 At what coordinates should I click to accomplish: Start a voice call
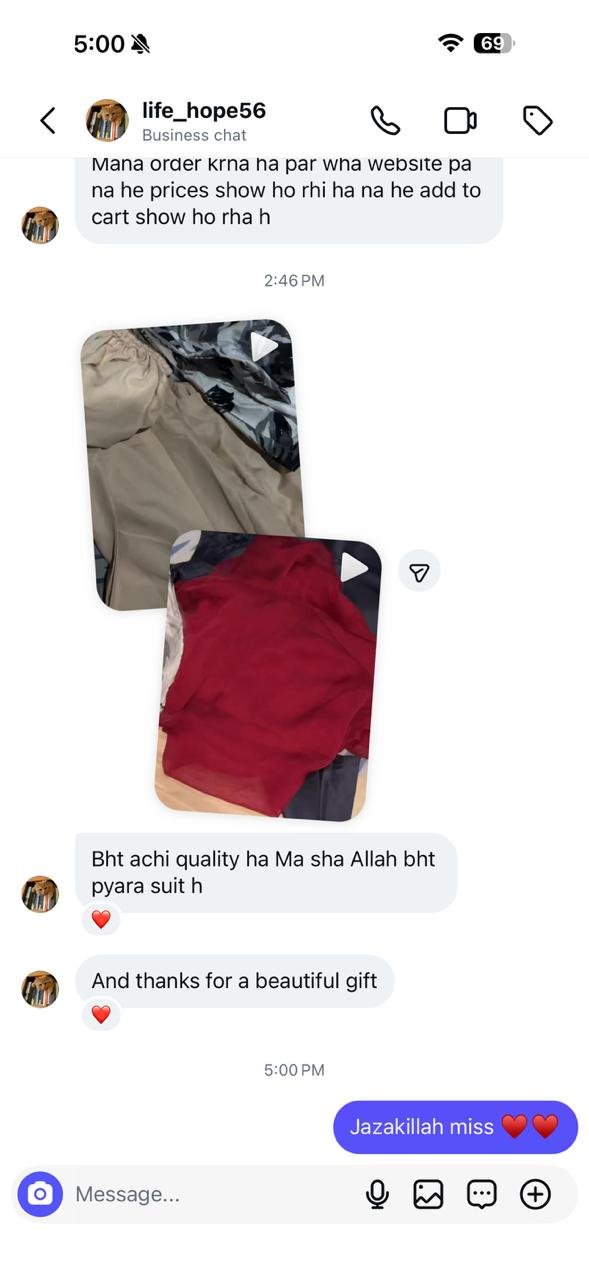coord(385,121)
